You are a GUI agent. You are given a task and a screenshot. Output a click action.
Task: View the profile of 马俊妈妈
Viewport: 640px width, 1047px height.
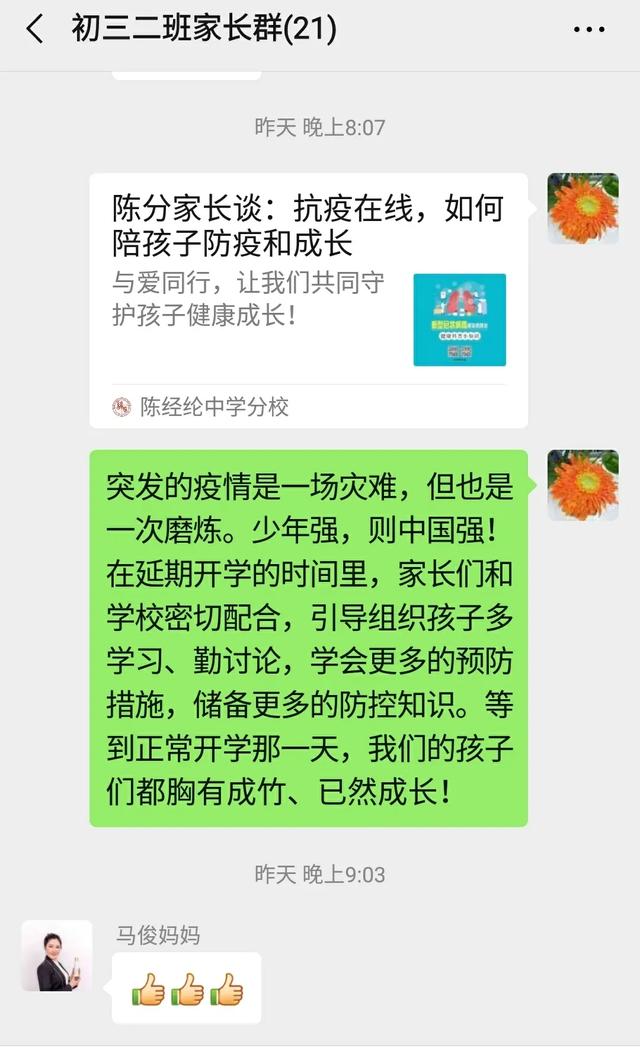57,956
